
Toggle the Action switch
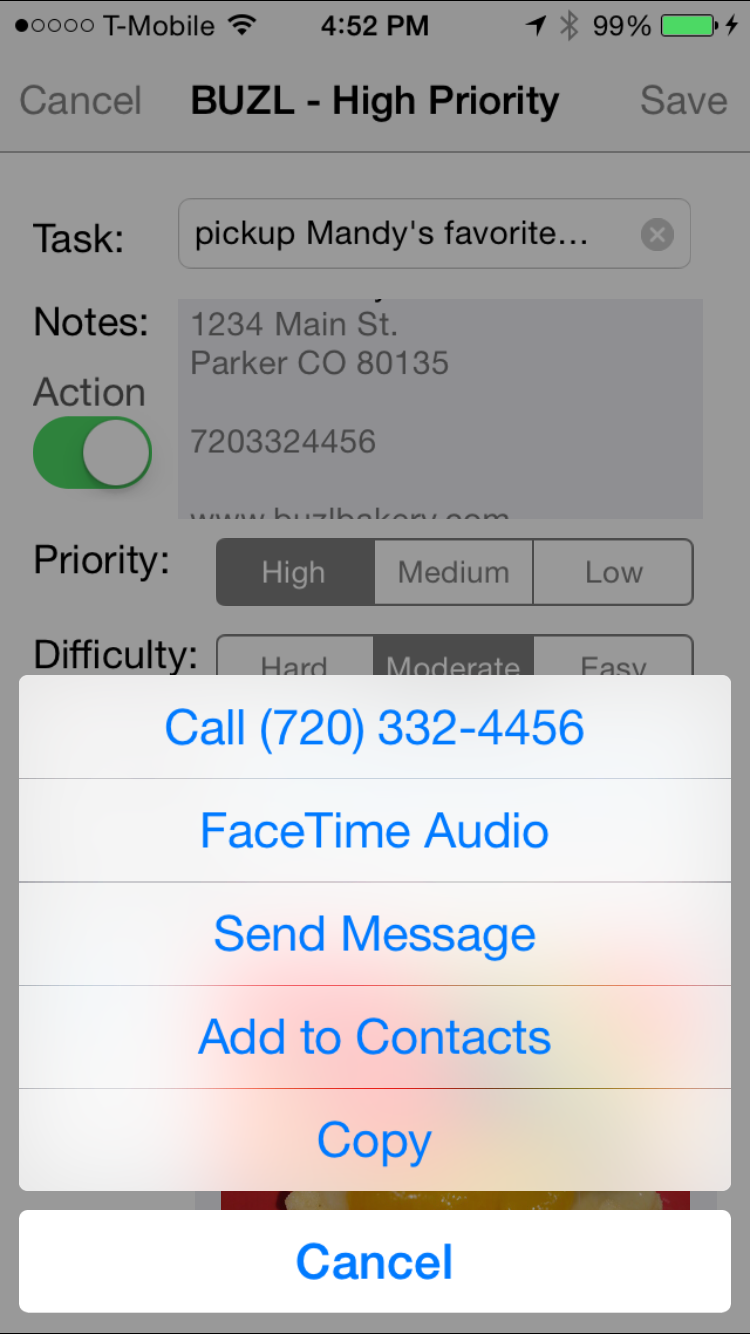click(x=92, y=453)
